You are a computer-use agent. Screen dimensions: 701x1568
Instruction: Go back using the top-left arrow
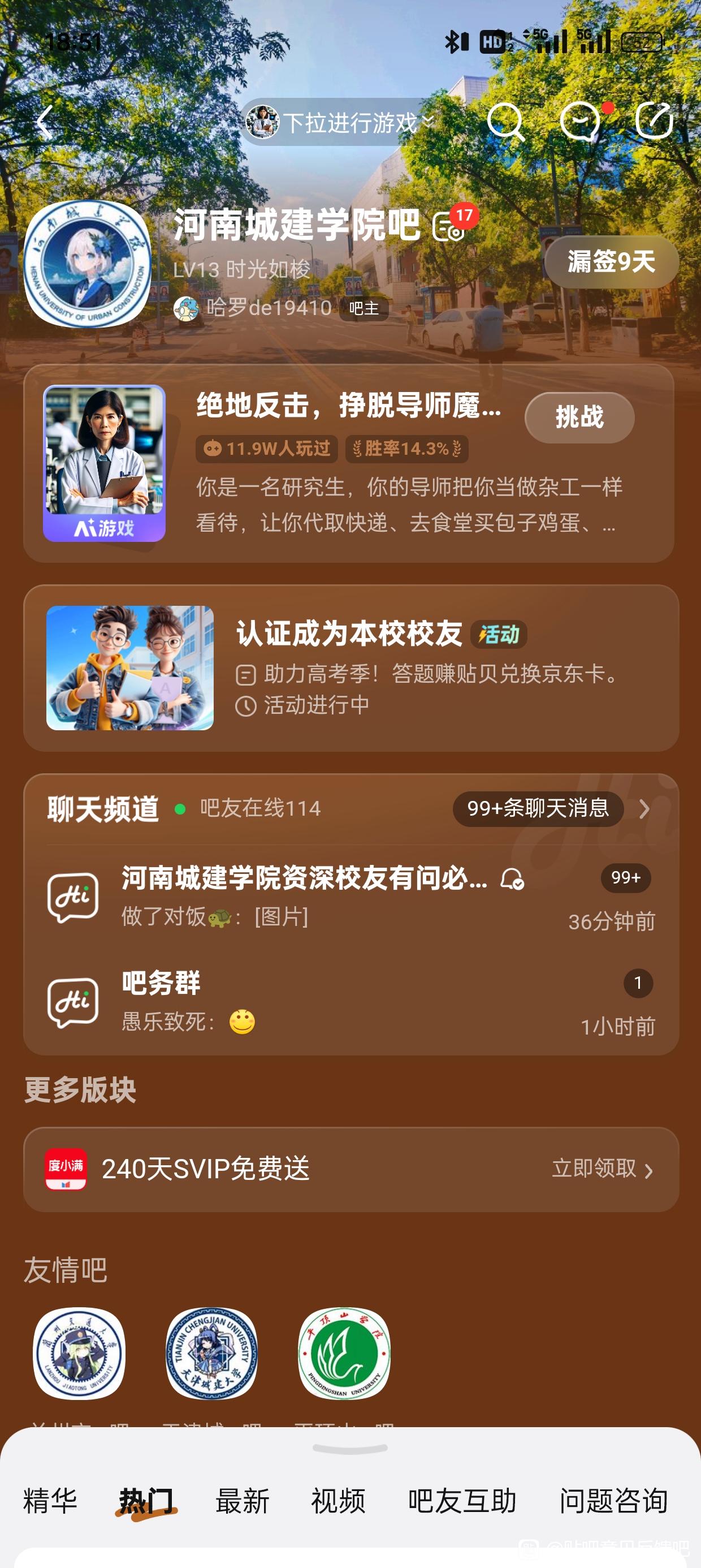(44, 122)
